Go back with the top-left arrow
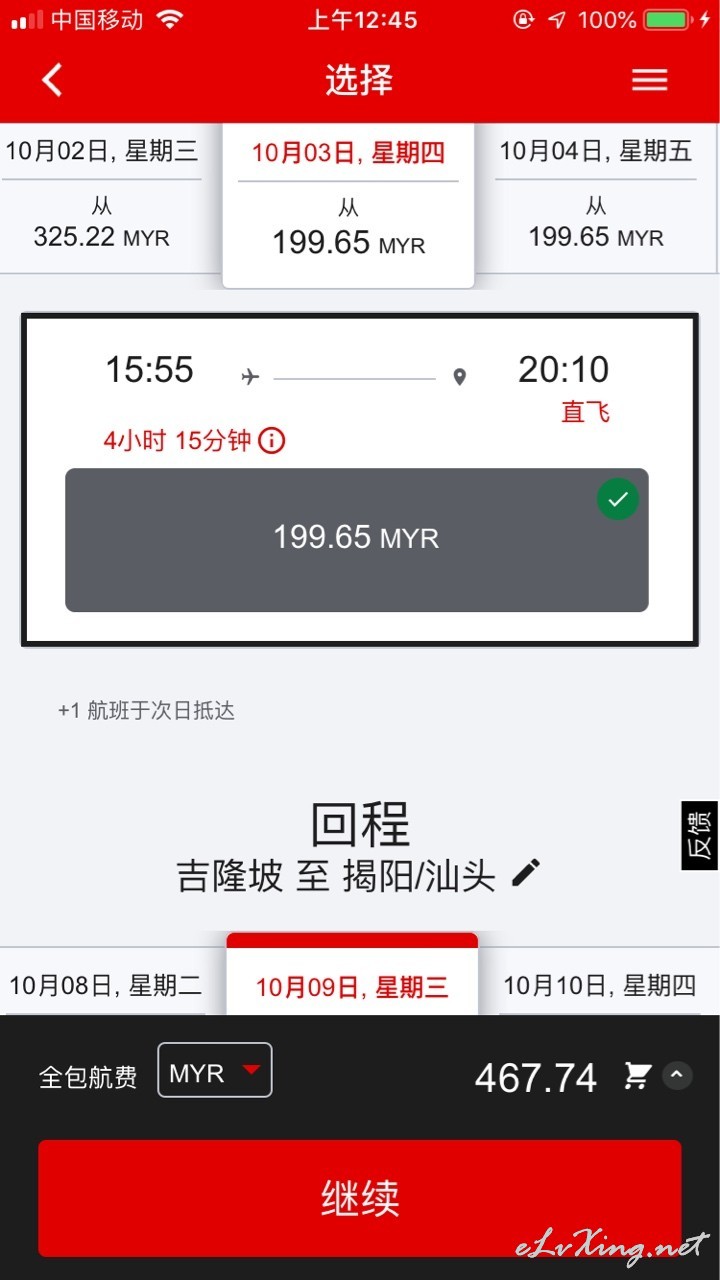Viewport: 720px width, 1280px height. click(x=52, y=80)
